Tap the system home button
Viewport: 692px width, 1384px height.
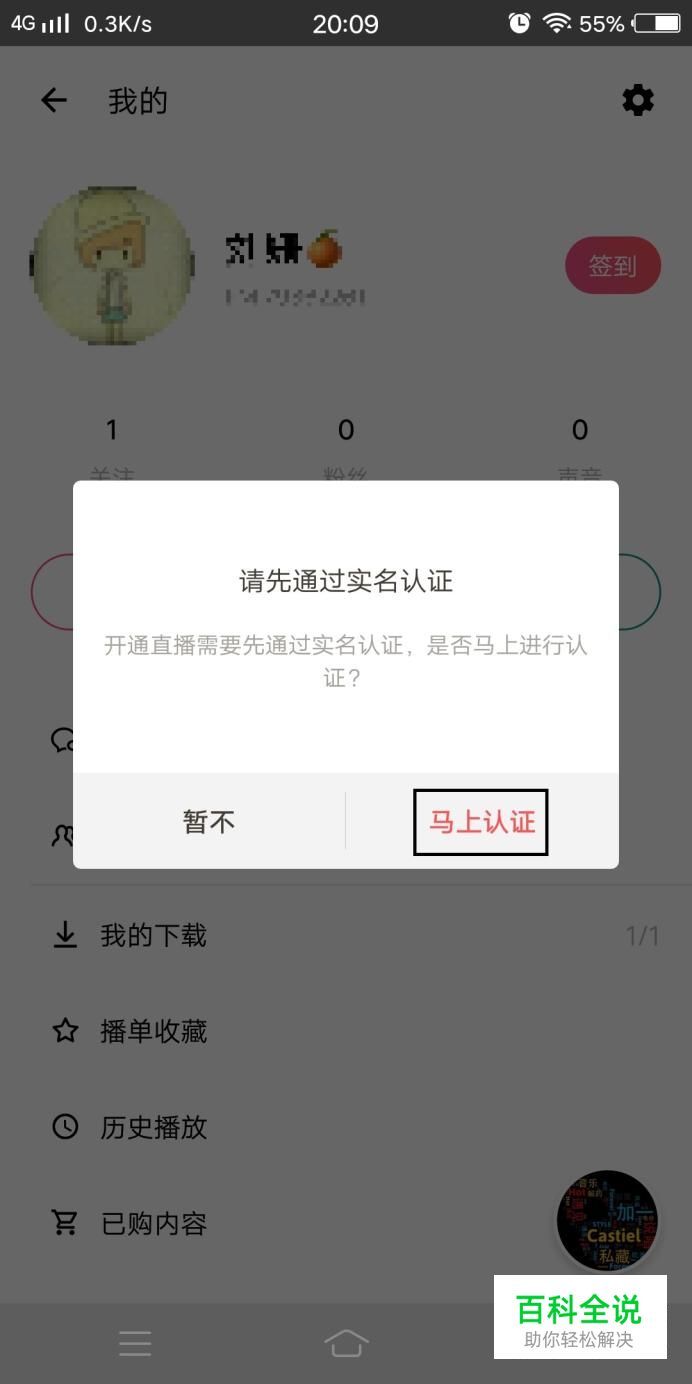(x=346, y=1343)
